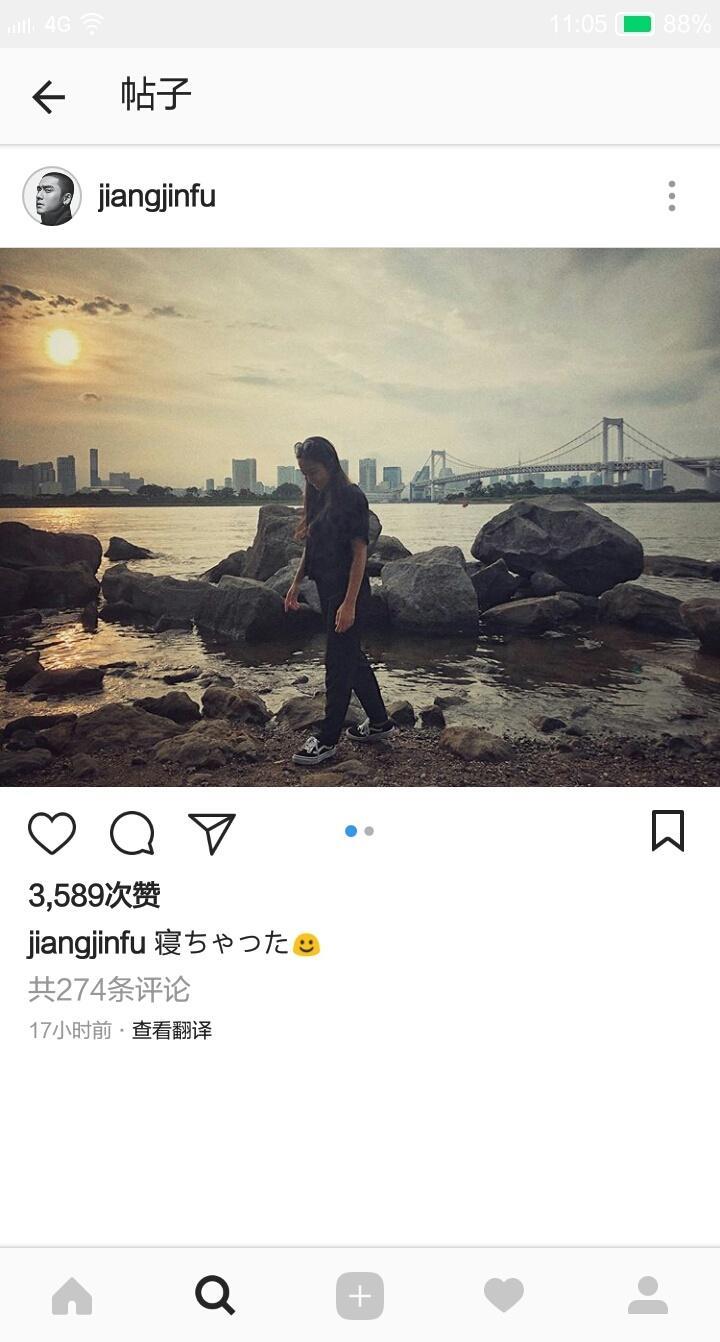The width and height of the screenshot is (720, 1342).
Task: Open the Search tab
Action: 215,1296
